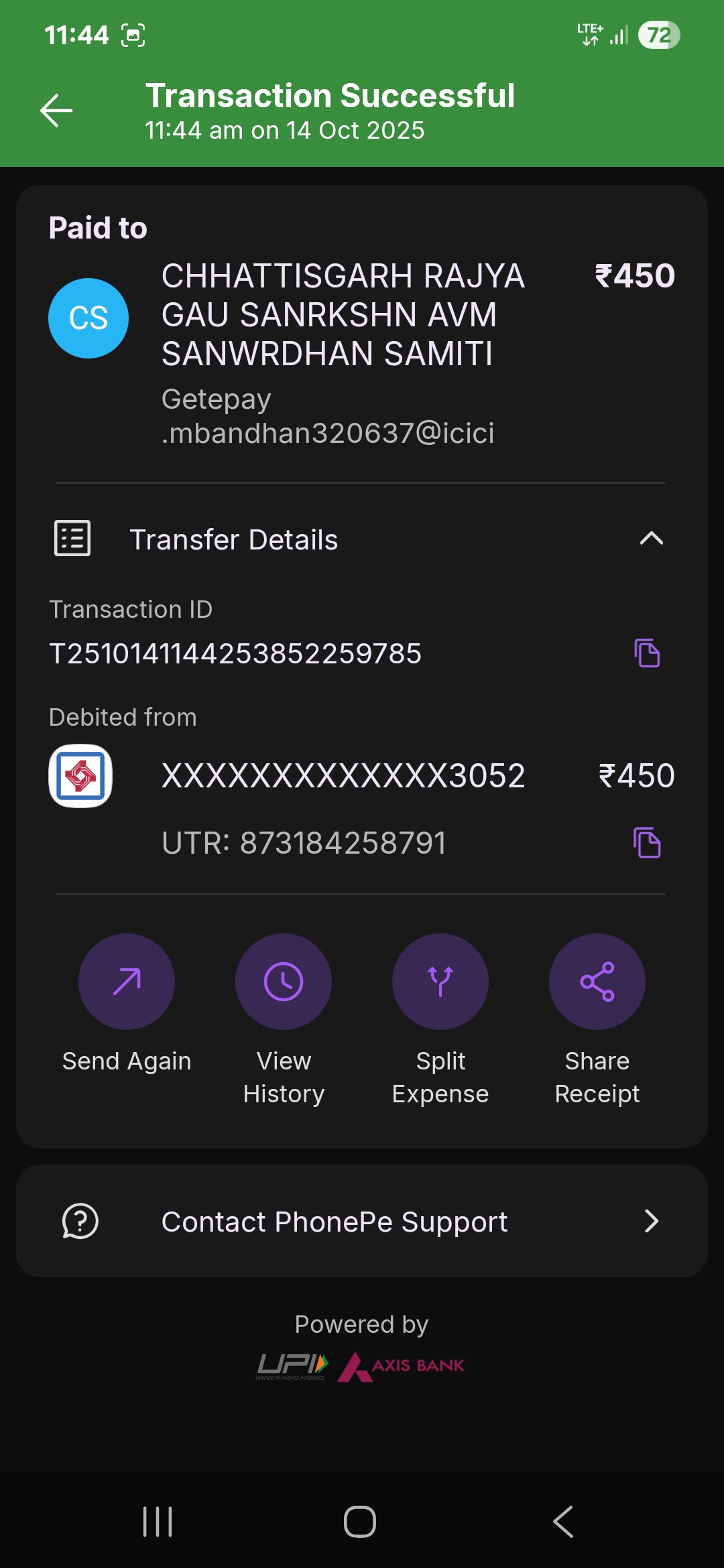Go back using the header arrow
724x1568 pixels.
click(56, 111)
